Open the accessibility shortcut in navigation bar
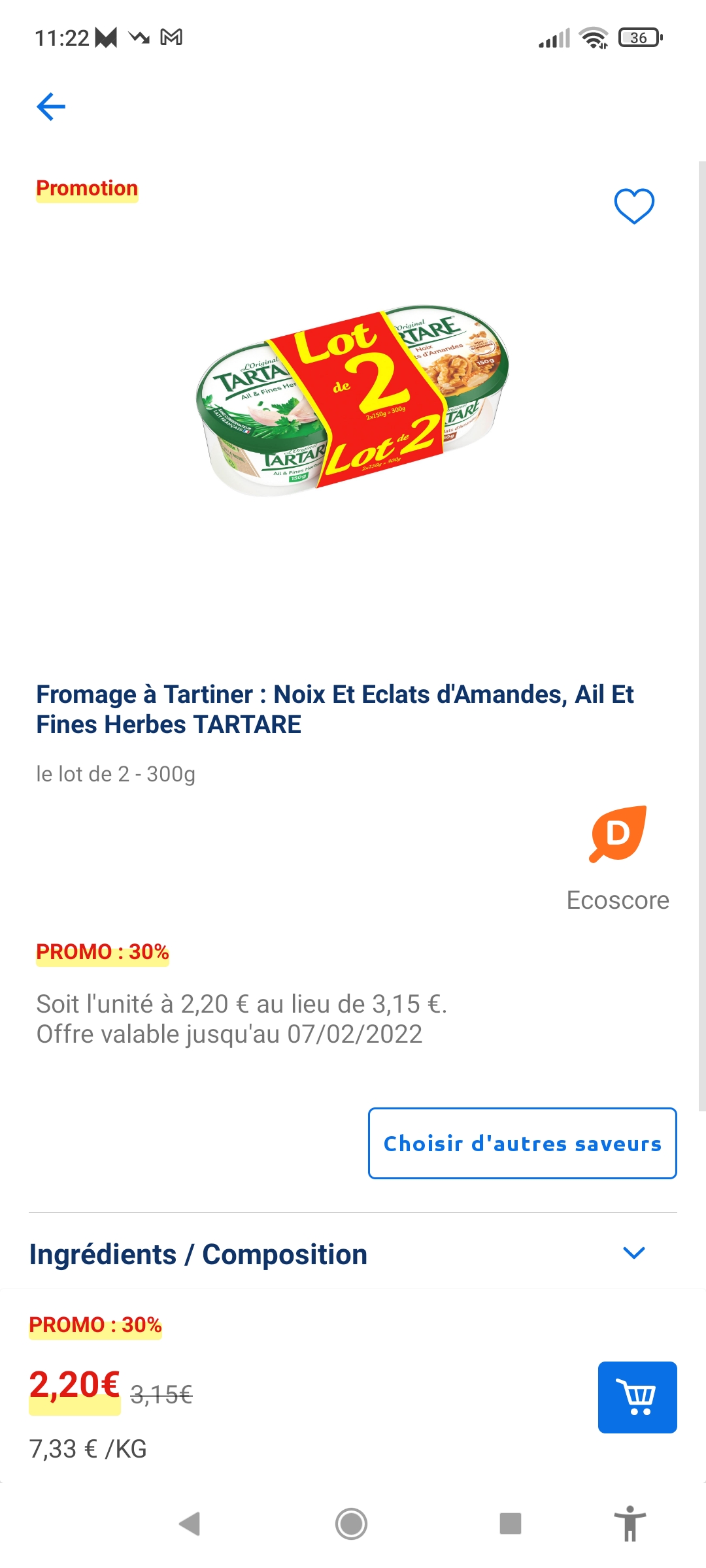The height and width of the screenshot is (1568, 706). (630, 1524)
